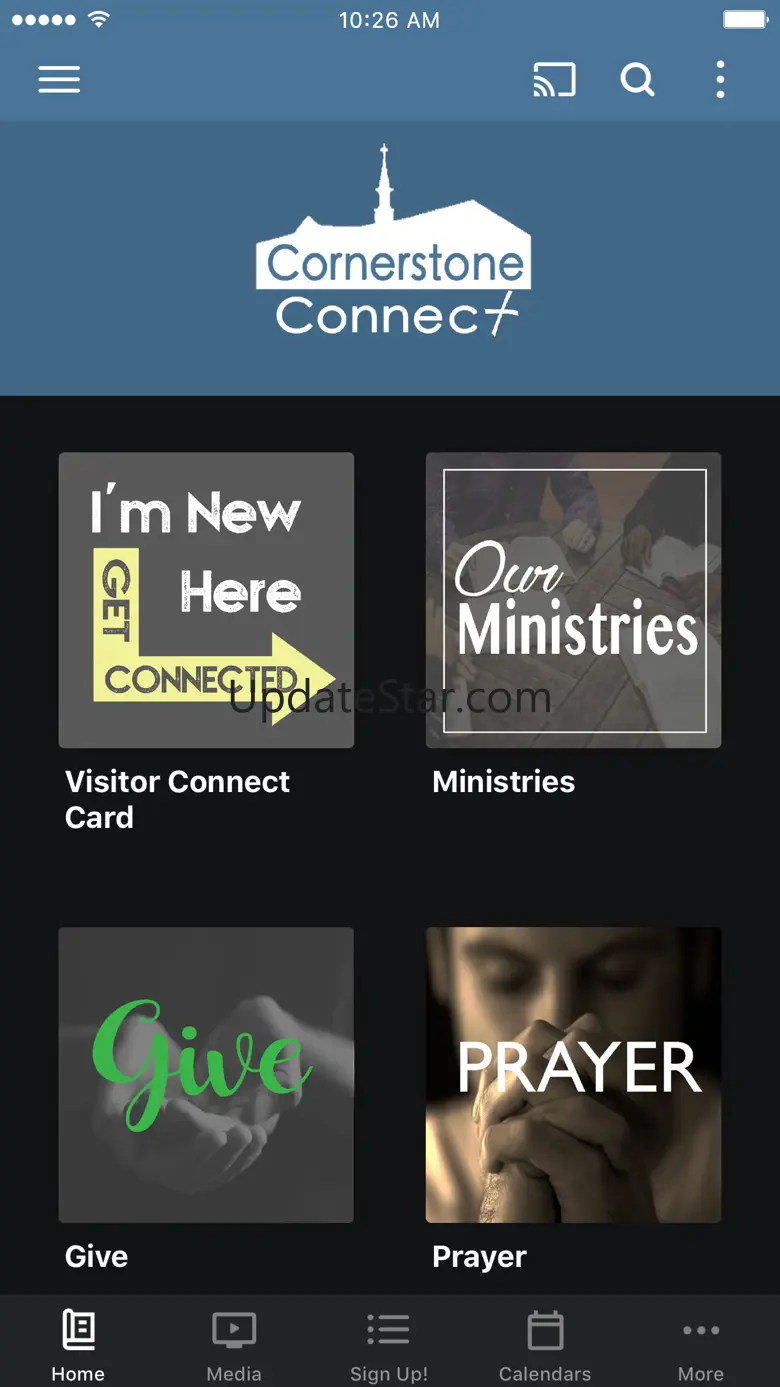The height and width of the screenshot is (1387, 780).
Task: Tap the cast screen icon
Action: tap(554, 80)
